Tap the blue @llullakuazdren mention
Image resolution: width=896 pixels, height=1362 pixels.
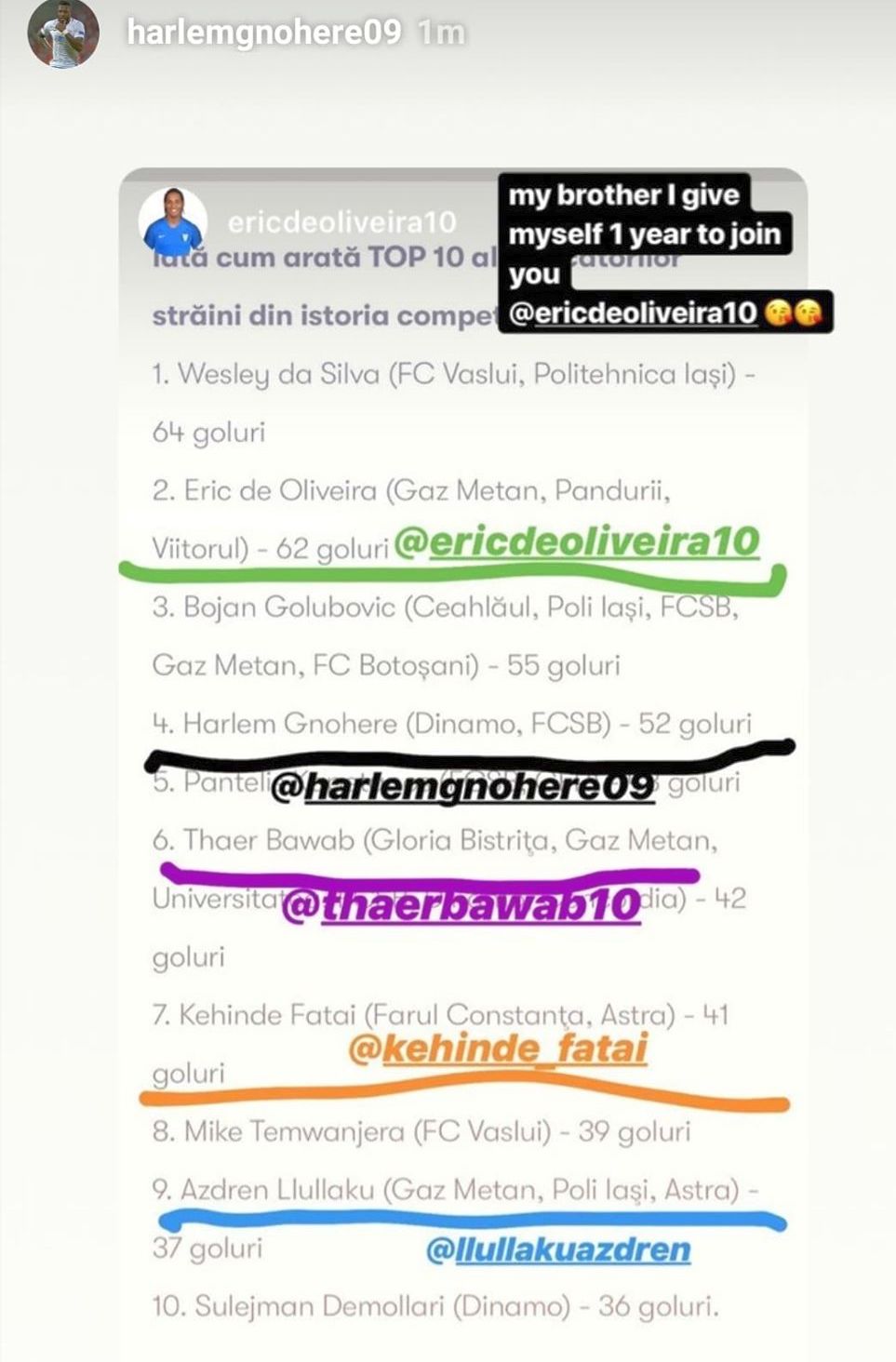[x=558, y=1249]
